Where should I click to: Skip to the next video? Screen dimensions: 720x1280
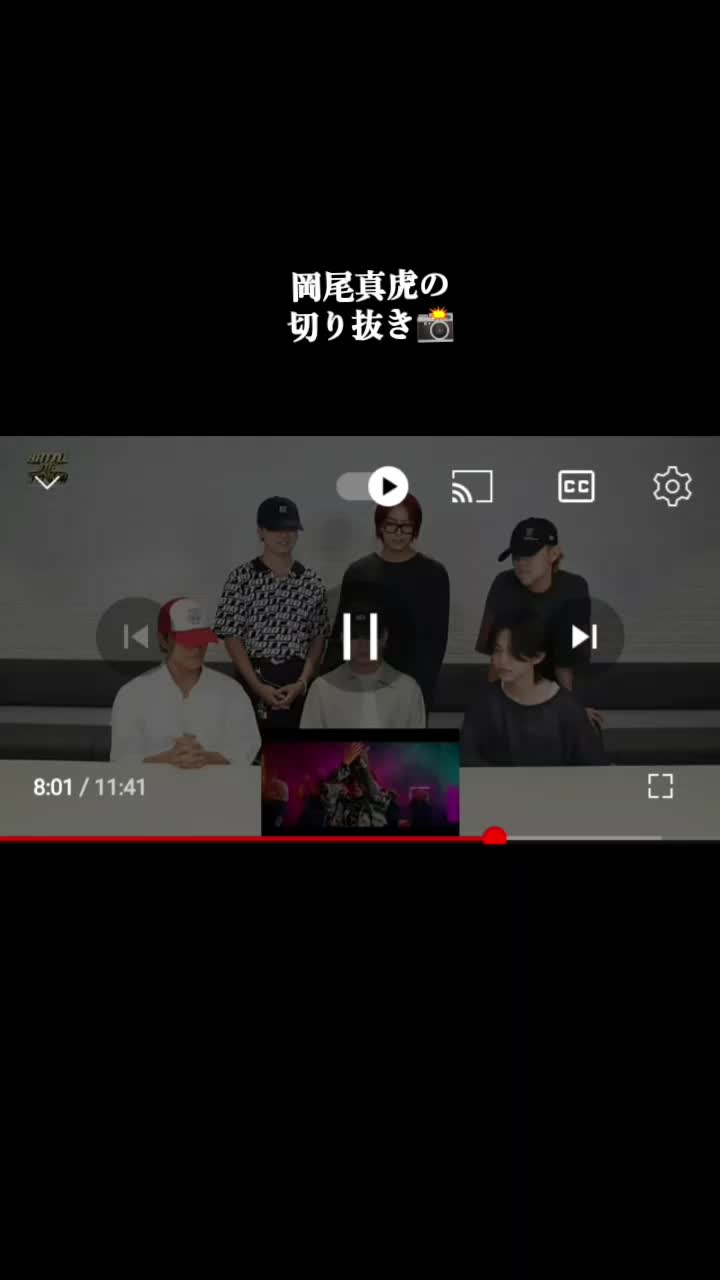coord(584,636)
